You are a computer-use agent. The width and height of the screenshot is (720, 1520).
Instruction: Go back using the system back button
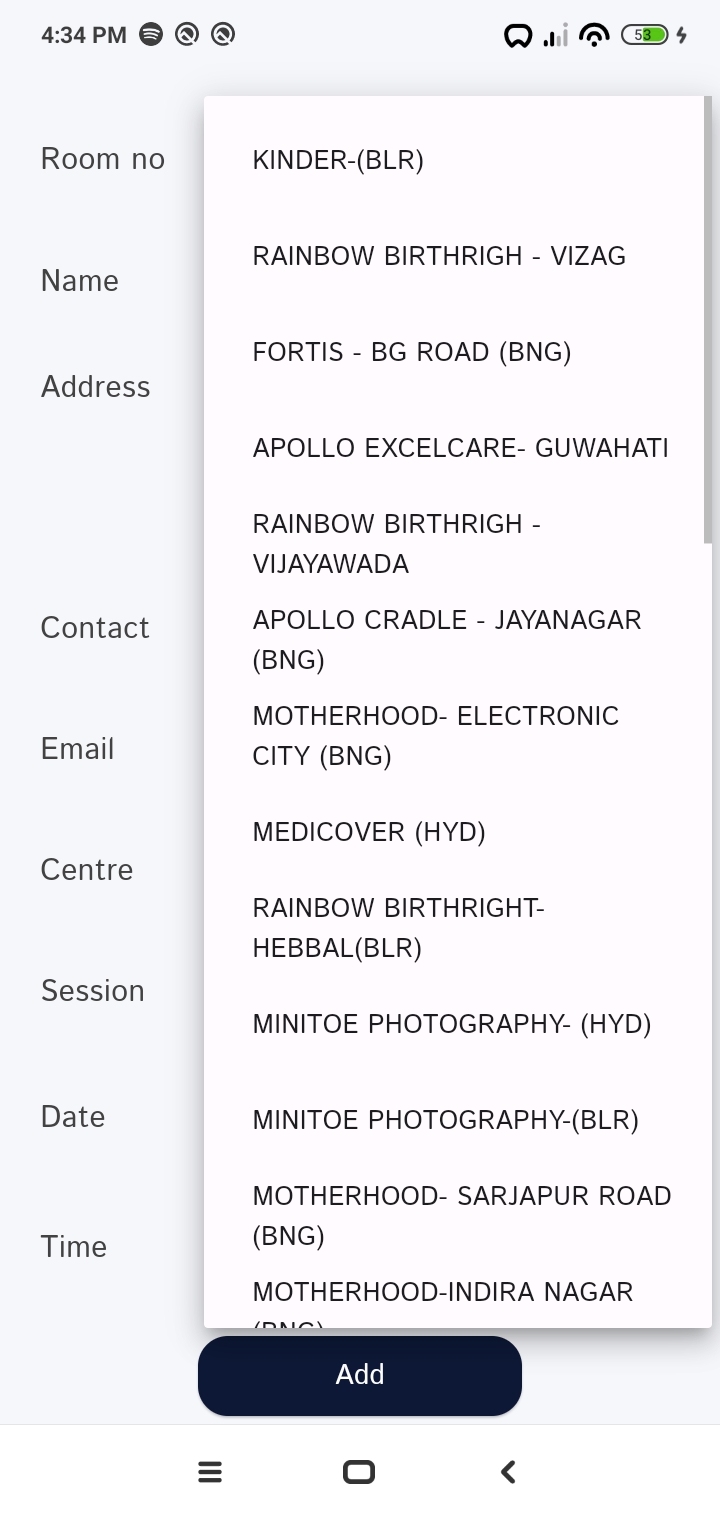click(x=508, y=1472)
